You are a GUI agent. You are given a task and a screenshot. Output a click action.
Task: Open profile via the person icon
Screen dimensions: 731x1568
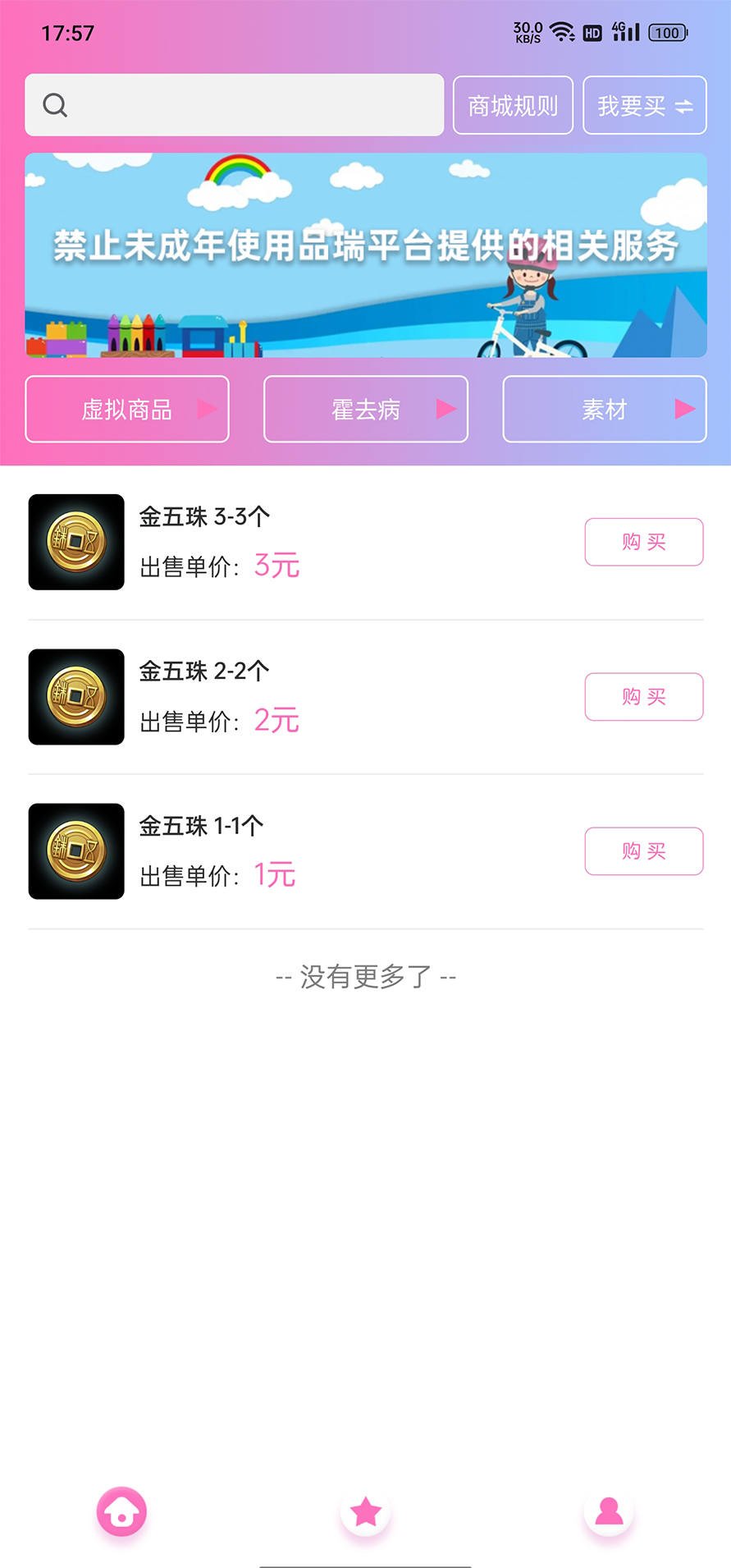point(608,1512)
